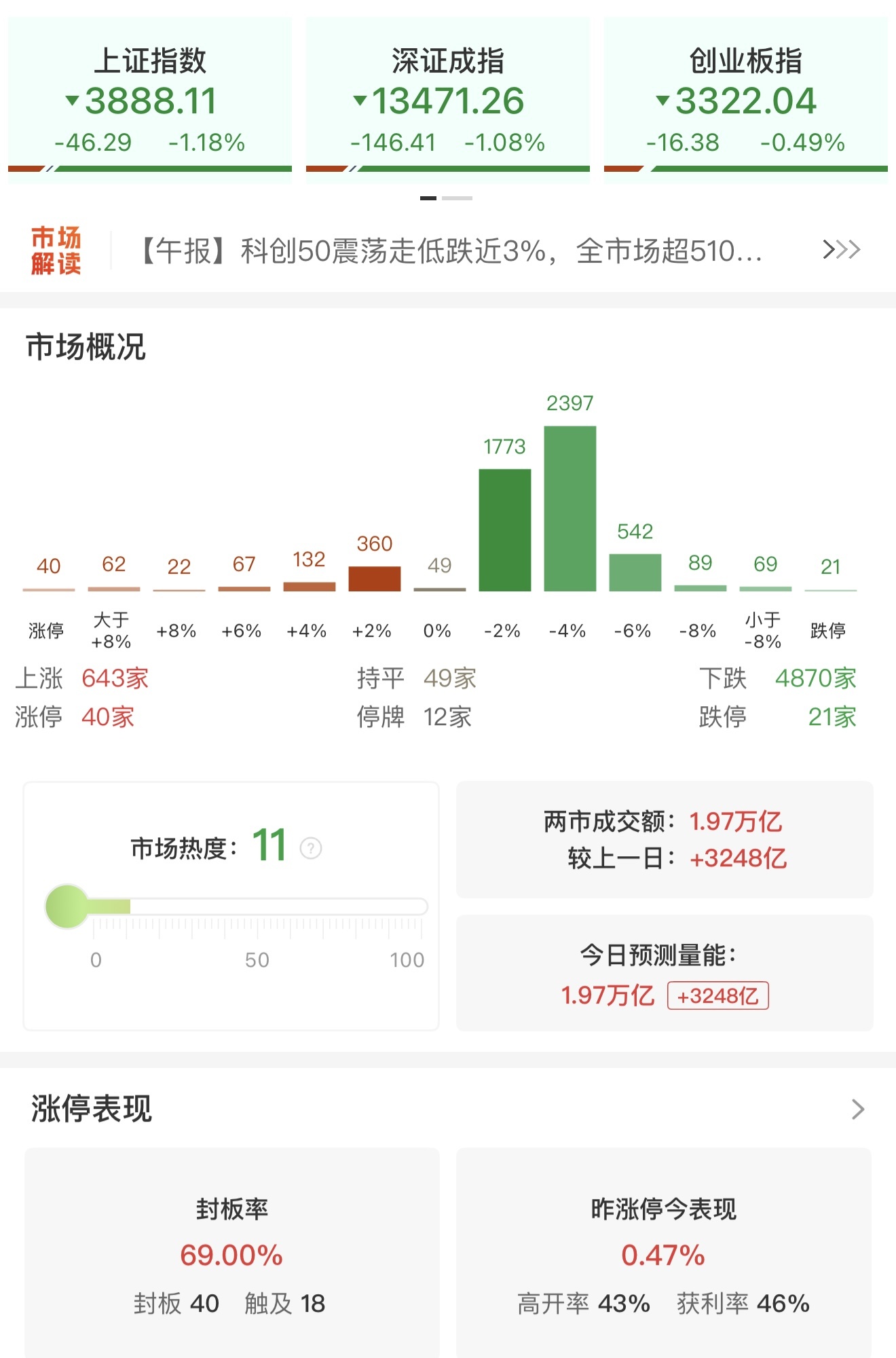Image resolution: width=896 pixels, height=1358 pixels.
Task: Open the 创业板指 index card
Action: [x=746, y=100]
